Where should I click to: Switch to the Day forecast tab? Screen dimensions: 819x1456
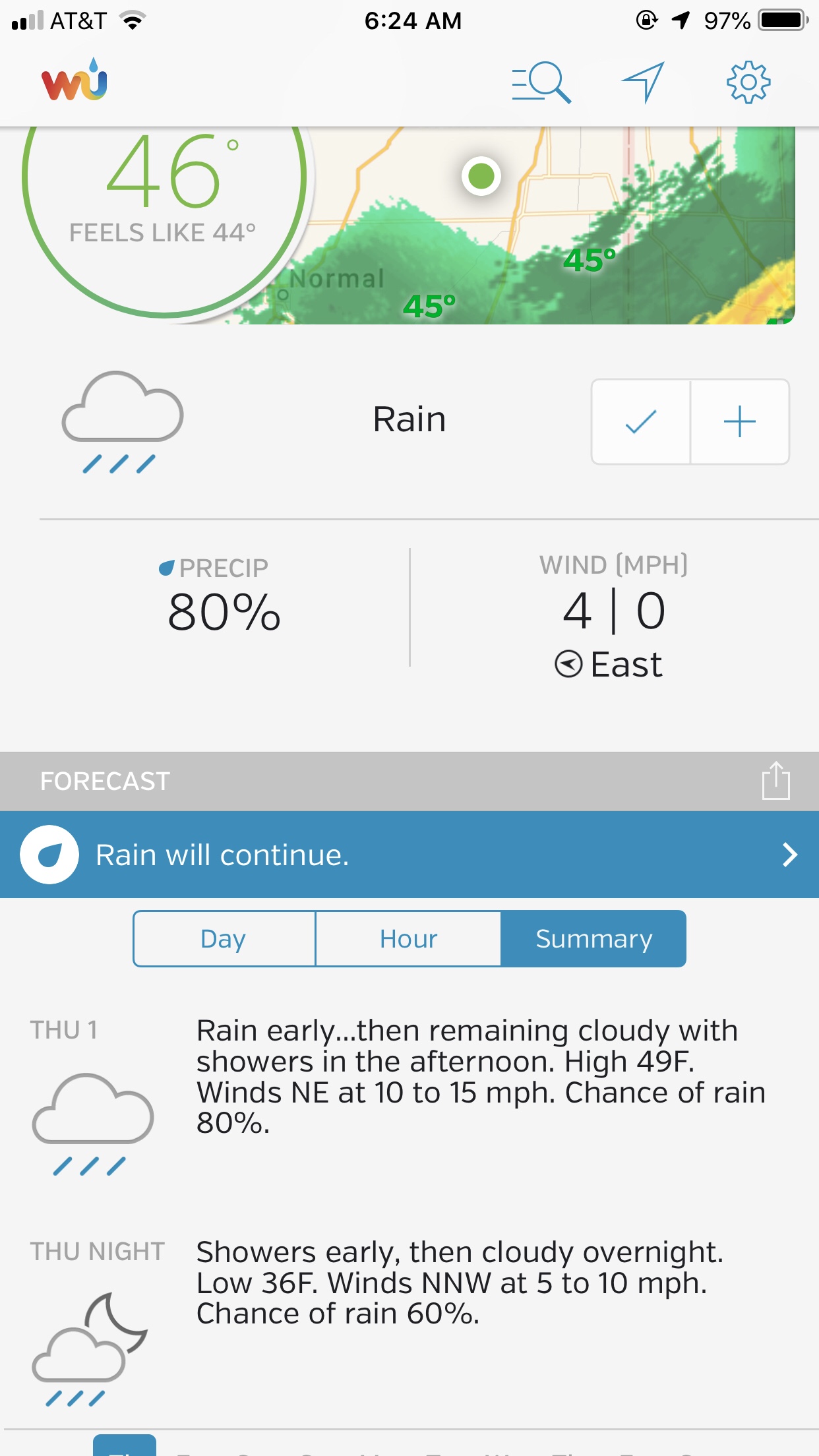[x=224, y=939]
